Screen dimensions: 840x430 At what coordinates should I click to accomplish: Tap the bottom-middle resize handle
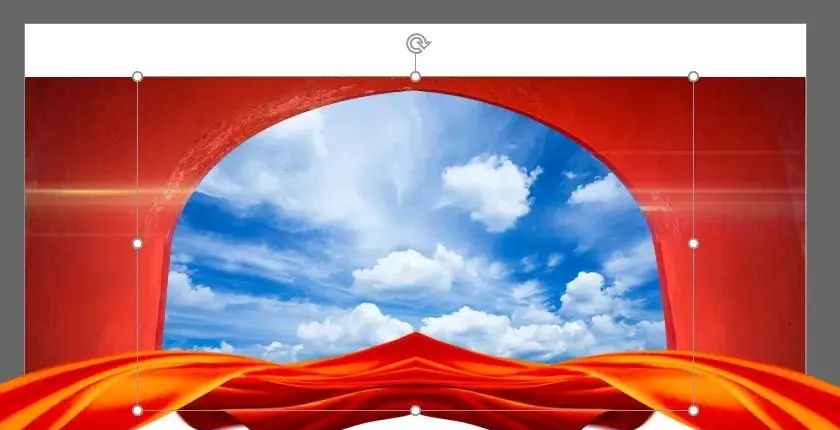pos(416,410)
